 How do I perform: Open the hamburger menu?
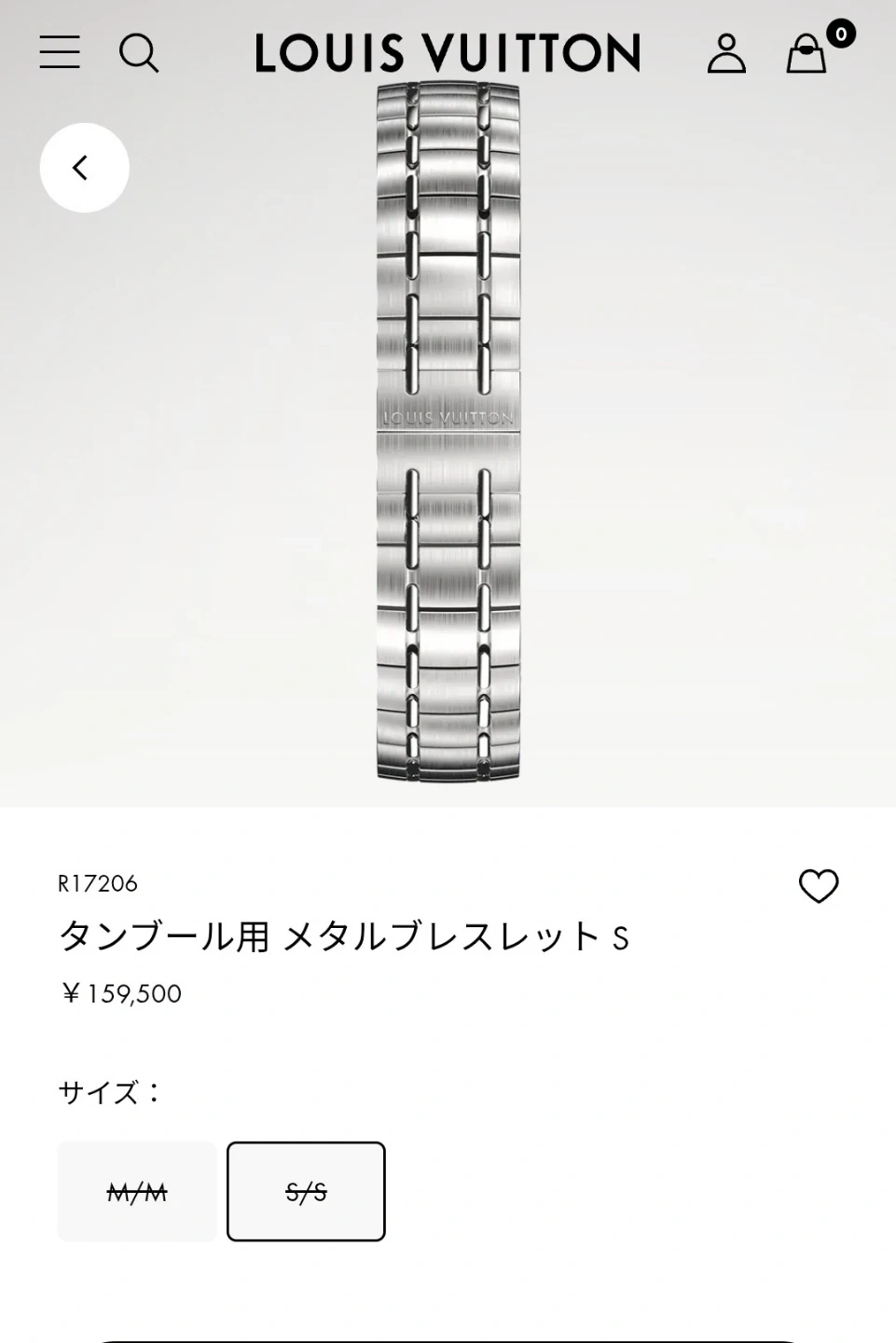(60, 52)
